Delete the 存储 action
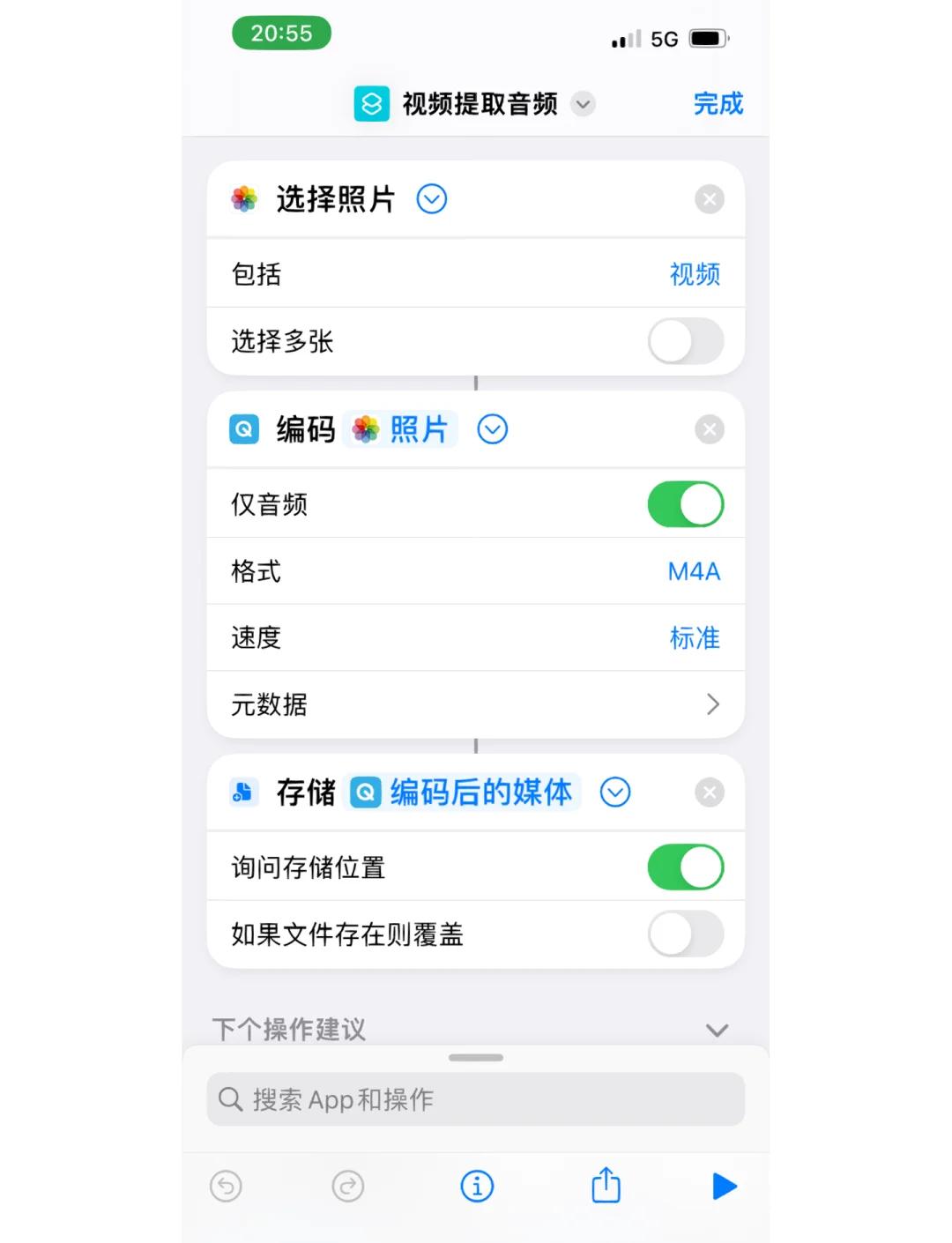952x1243 pixels. click(x=709, y=793)
